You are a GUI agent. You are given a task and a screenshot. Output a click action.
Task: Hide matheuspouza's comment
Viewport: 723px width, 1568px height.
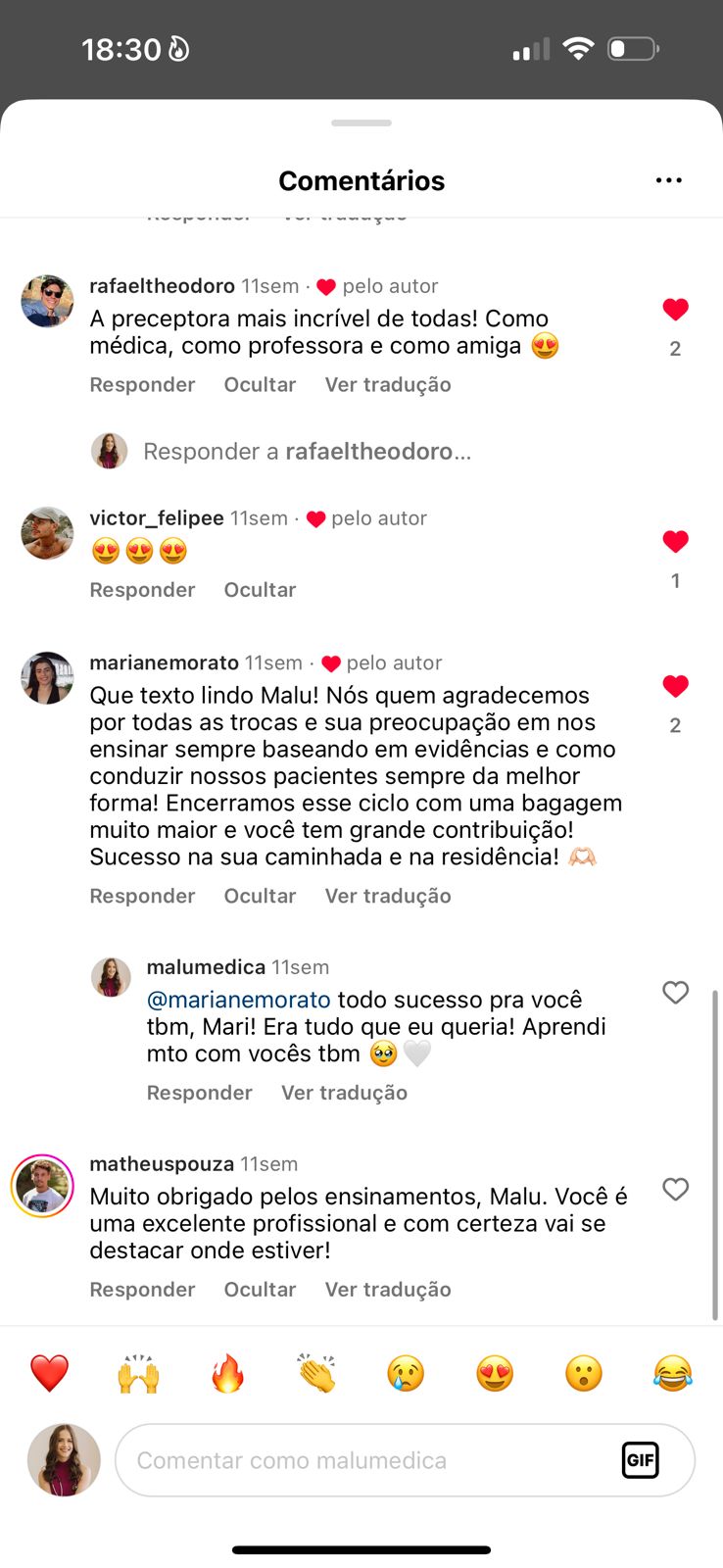[x=260, y=1290]
